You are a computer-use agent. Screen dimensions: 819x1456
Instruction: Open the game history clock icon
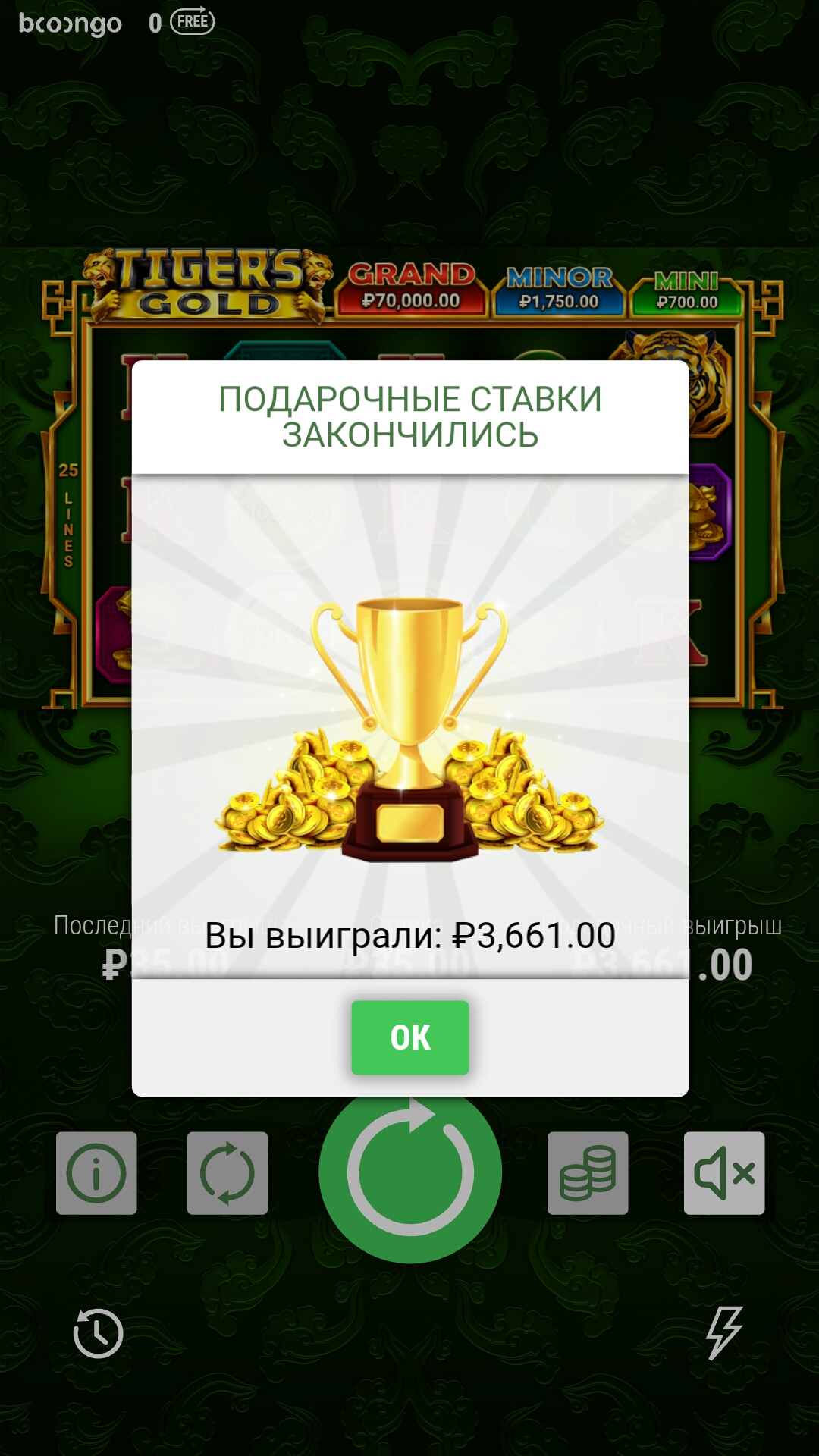coord(98,1332)
